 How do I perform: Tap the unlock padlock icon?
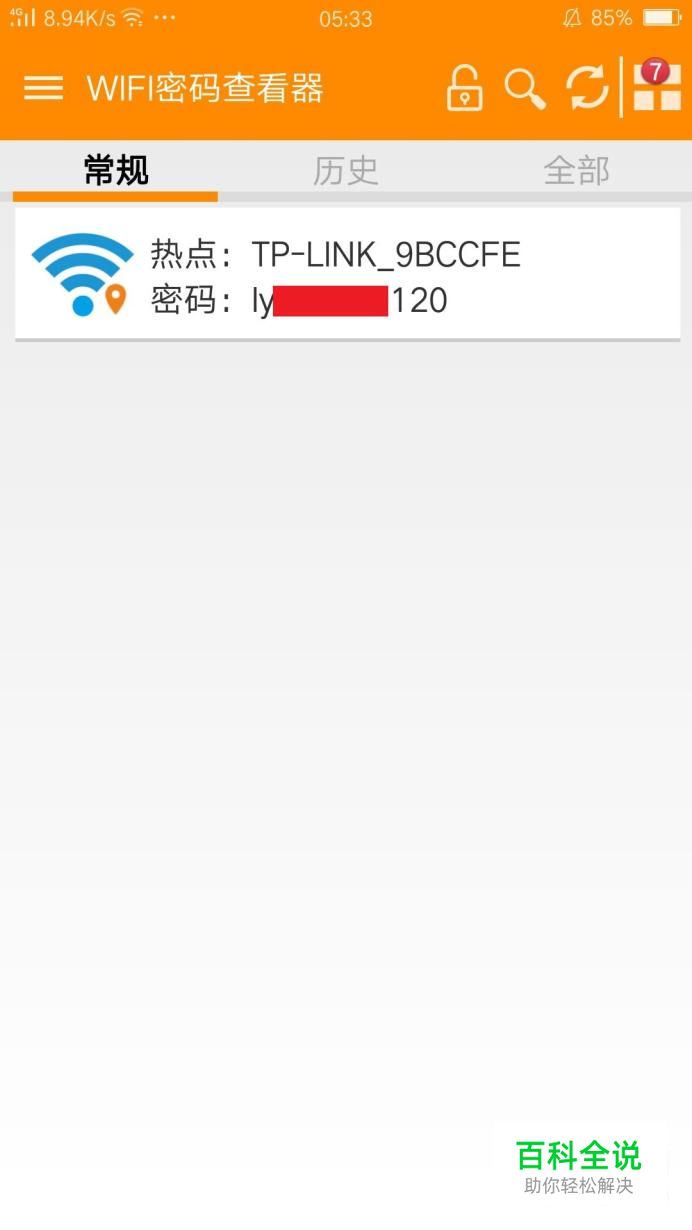point(463,88)
